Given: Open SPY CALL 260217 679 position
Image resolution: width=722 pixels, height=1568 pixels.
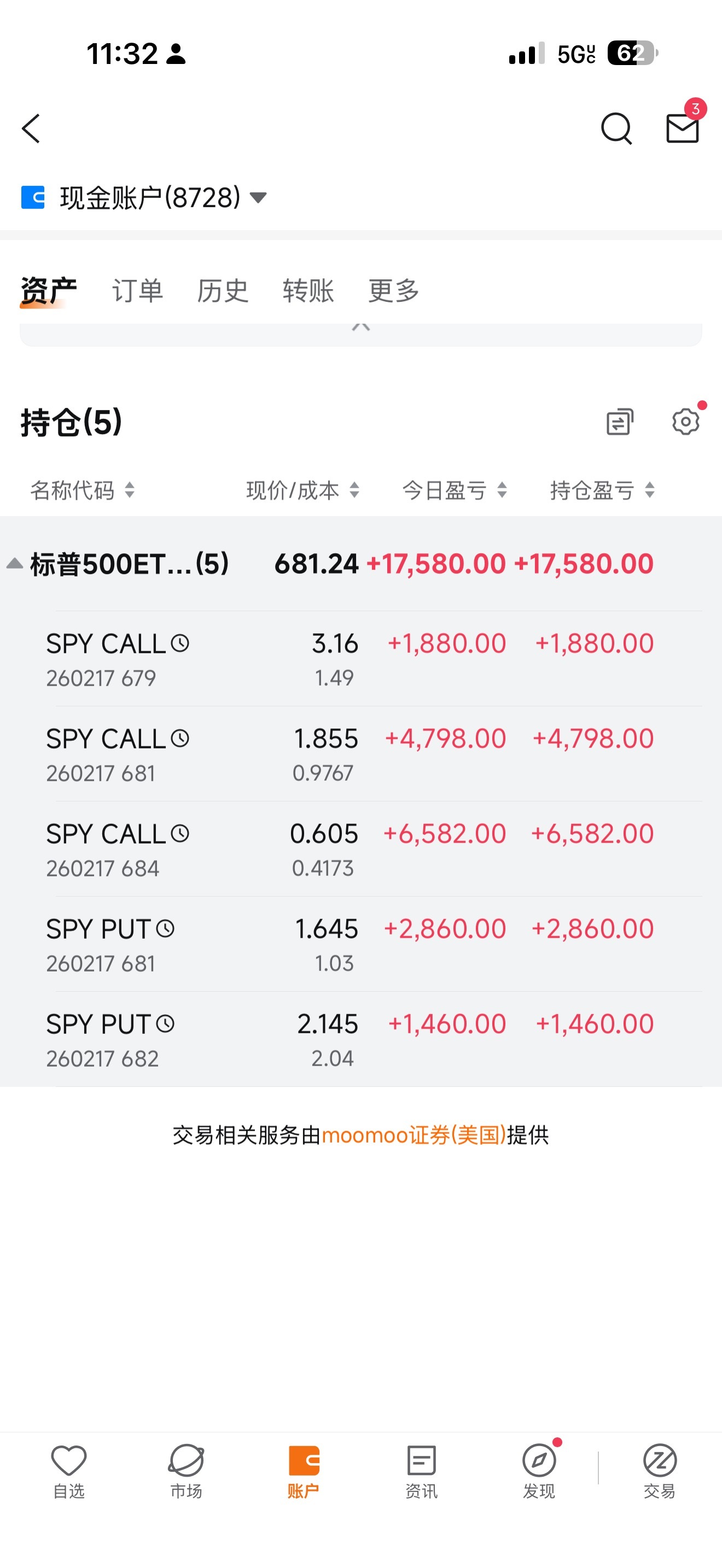Looking at the screenshot, I should [x=361, y=659].
